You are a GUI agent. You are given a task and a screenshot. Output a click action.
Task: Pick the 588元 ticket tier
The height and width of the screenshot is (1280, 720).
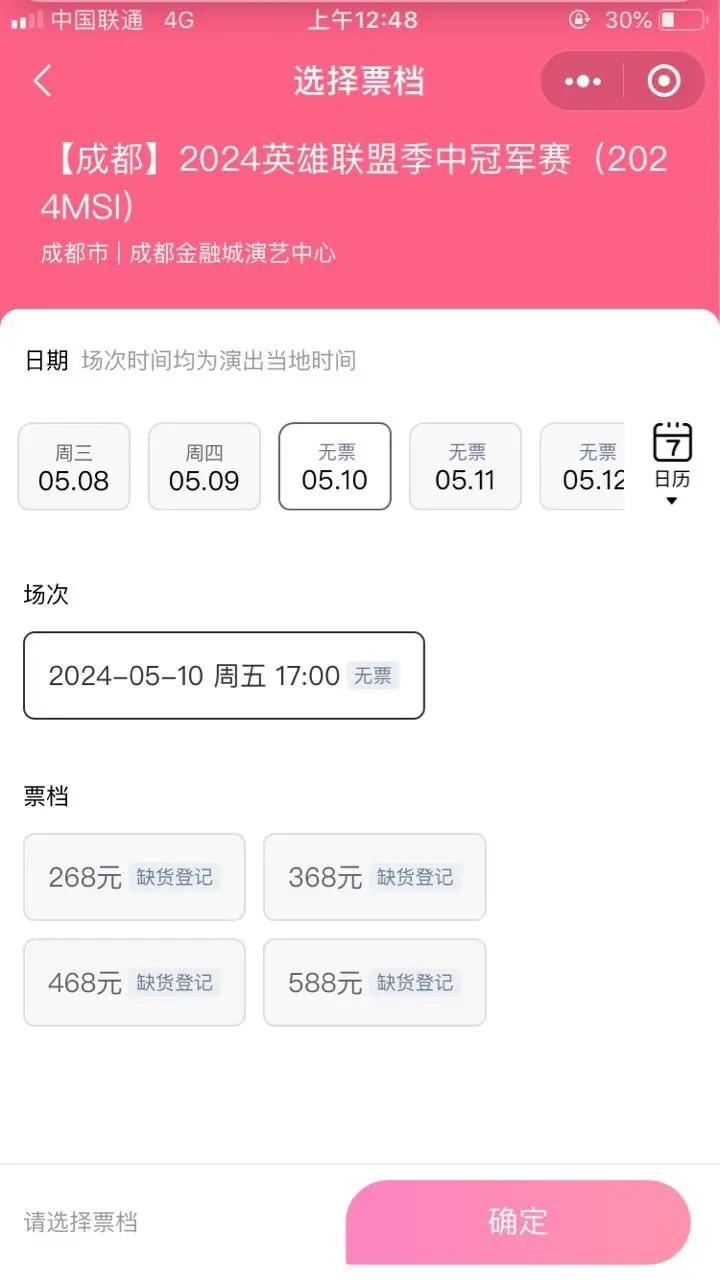coord(374,982)
